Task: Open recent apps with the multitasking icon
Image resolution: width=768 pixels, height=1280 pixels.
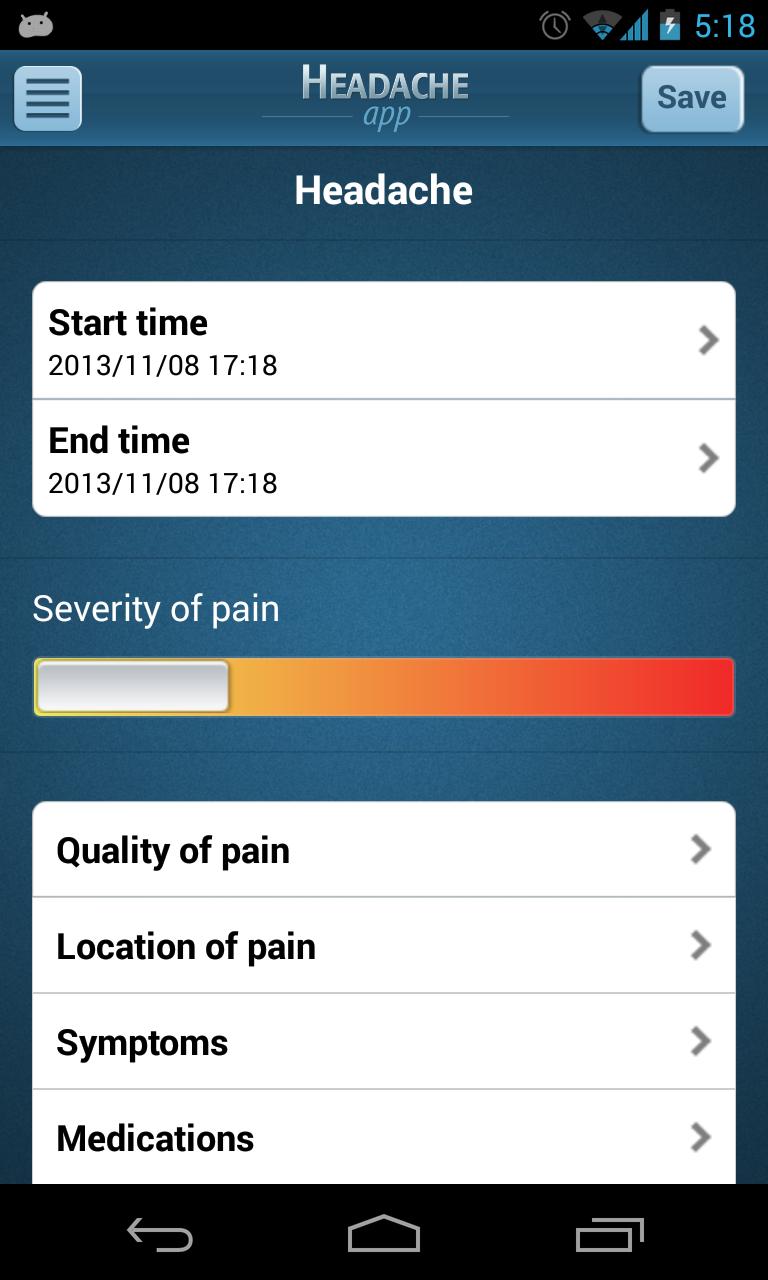Action: click(x=609, y=1236)
